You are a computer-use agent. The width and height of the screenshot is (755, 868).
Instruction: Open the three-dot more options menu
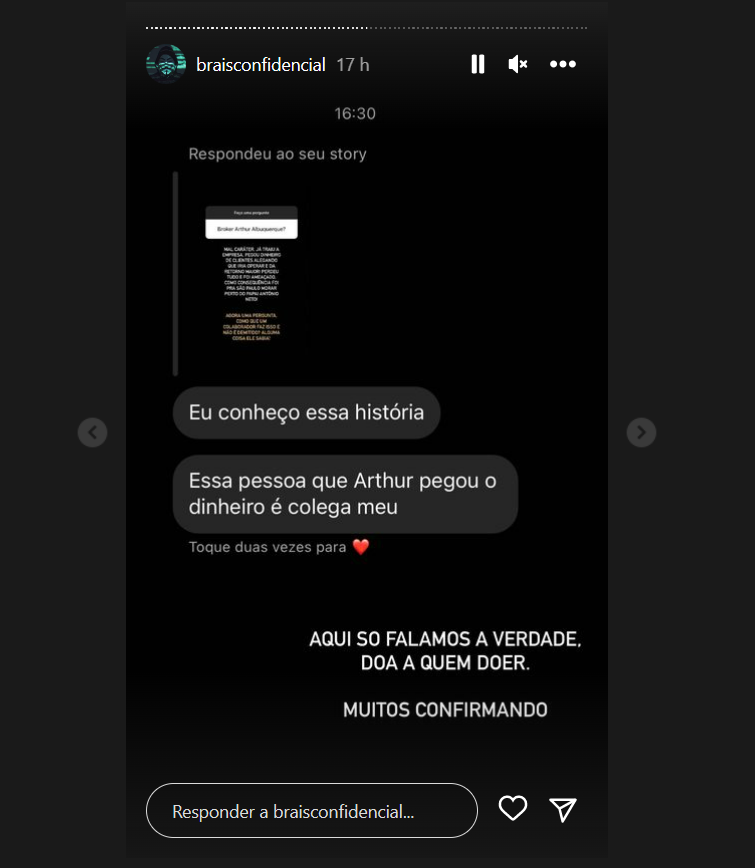[563, 64]
